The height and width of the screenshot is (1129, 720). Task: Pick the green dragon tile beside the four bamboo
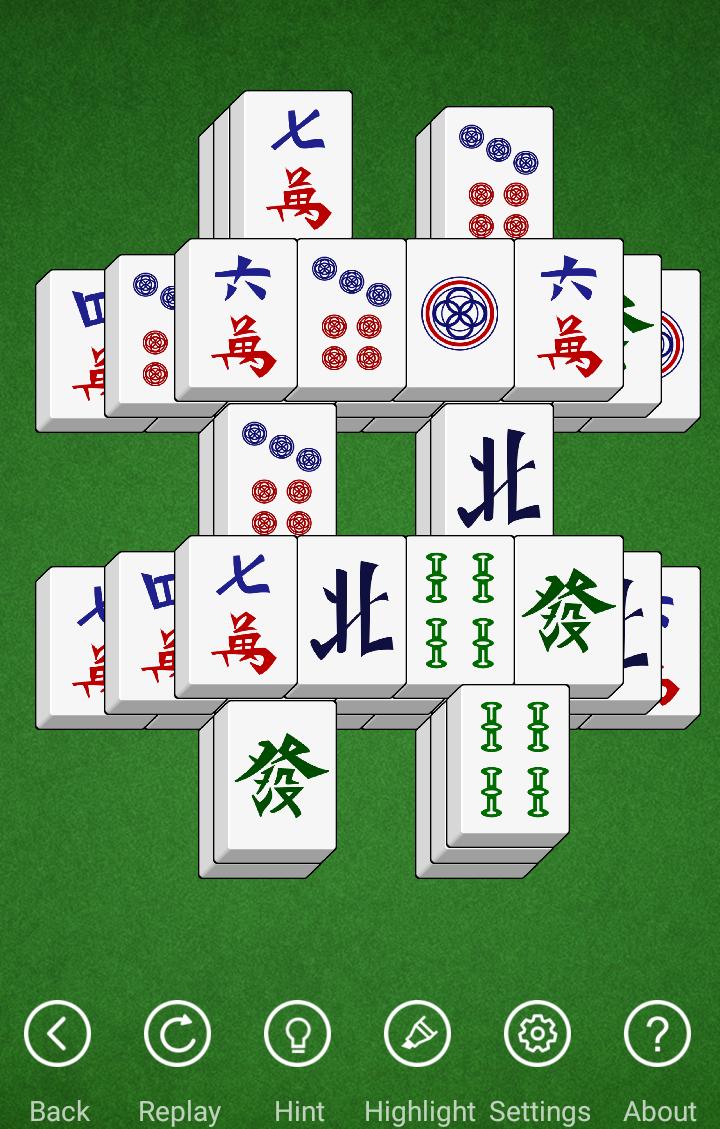[568, 610]
